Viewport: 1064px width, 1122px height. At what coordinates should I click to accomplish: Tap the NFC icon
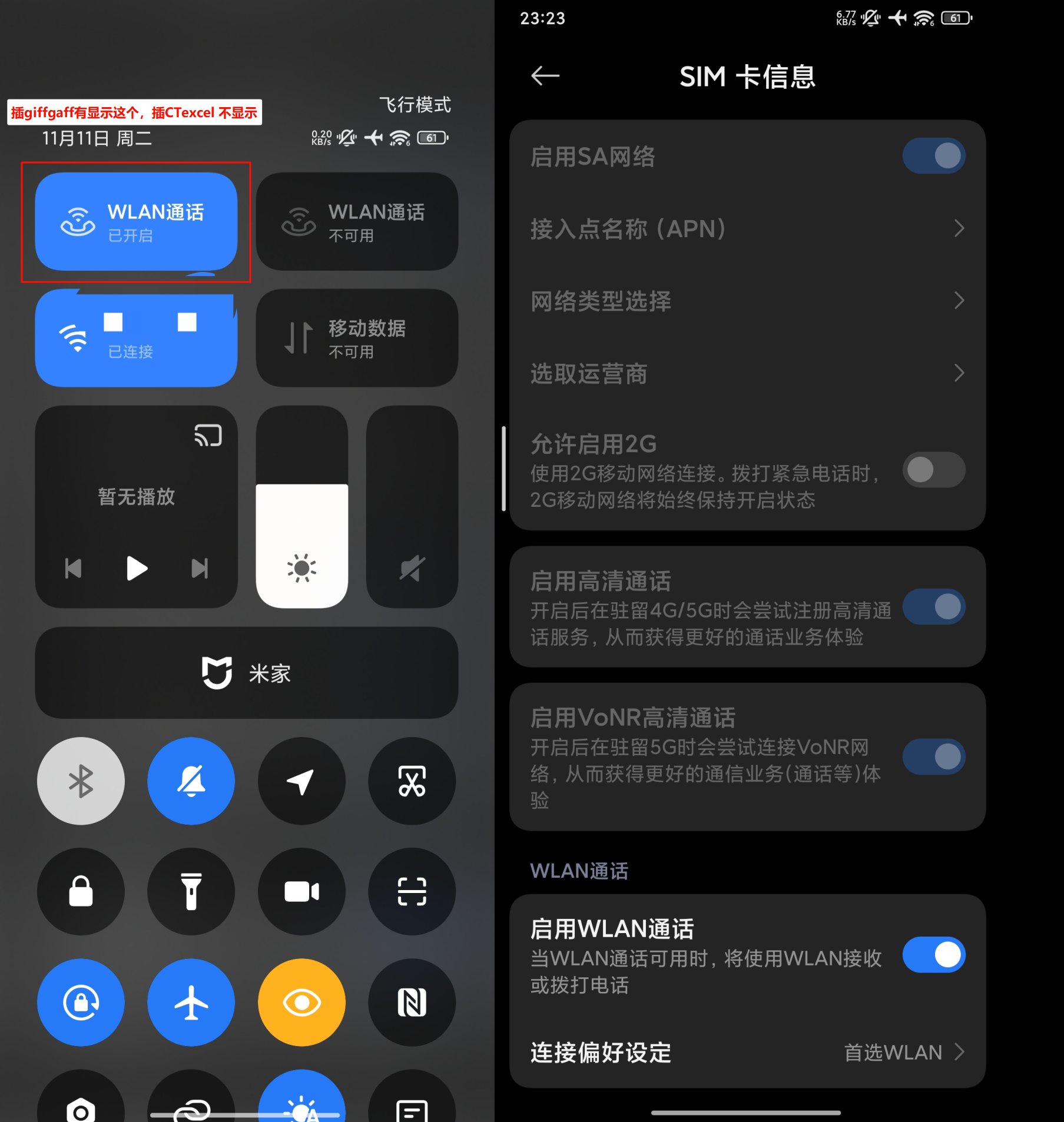tap(412, 1003)
